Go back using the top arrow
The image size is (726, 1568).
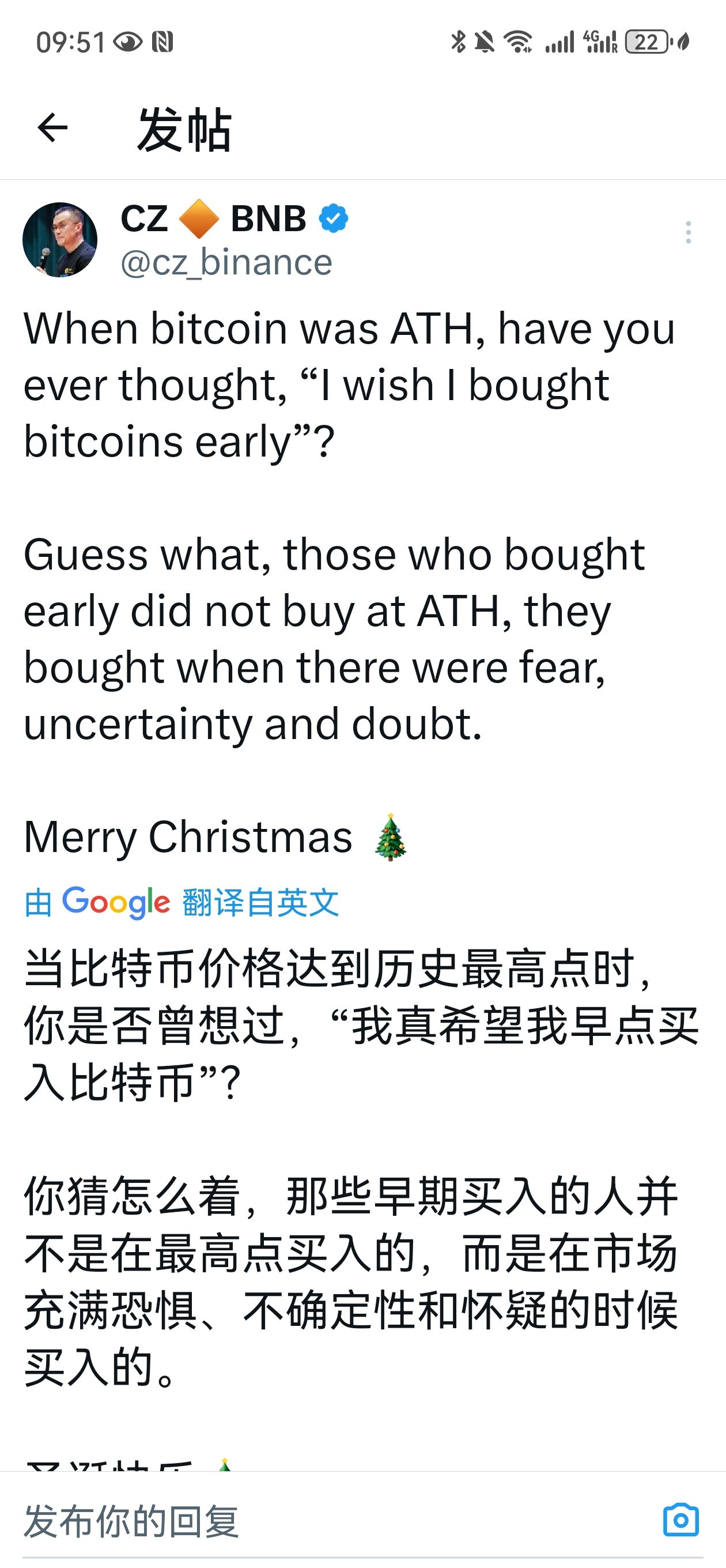[52, 128]
